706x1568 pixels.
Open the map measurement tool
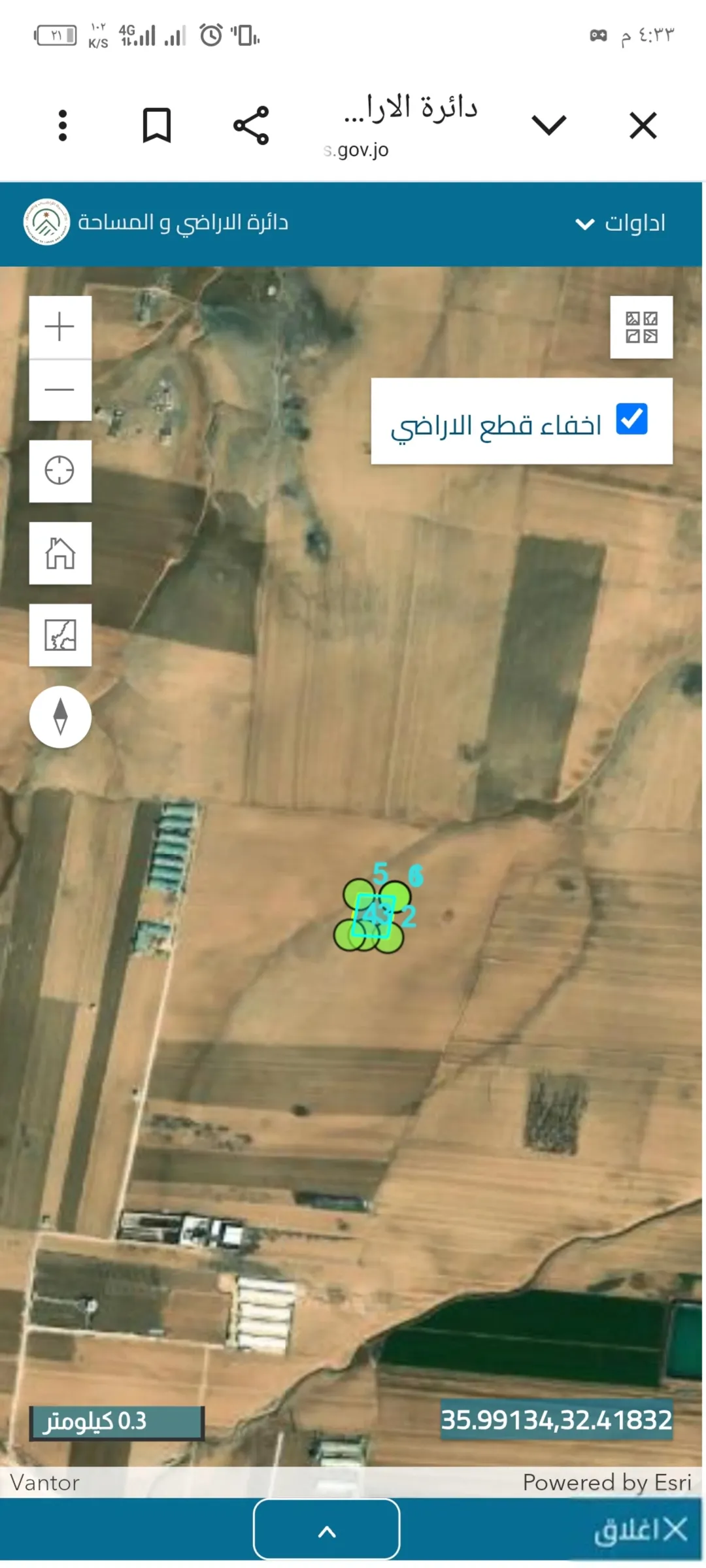pos(60,635)
